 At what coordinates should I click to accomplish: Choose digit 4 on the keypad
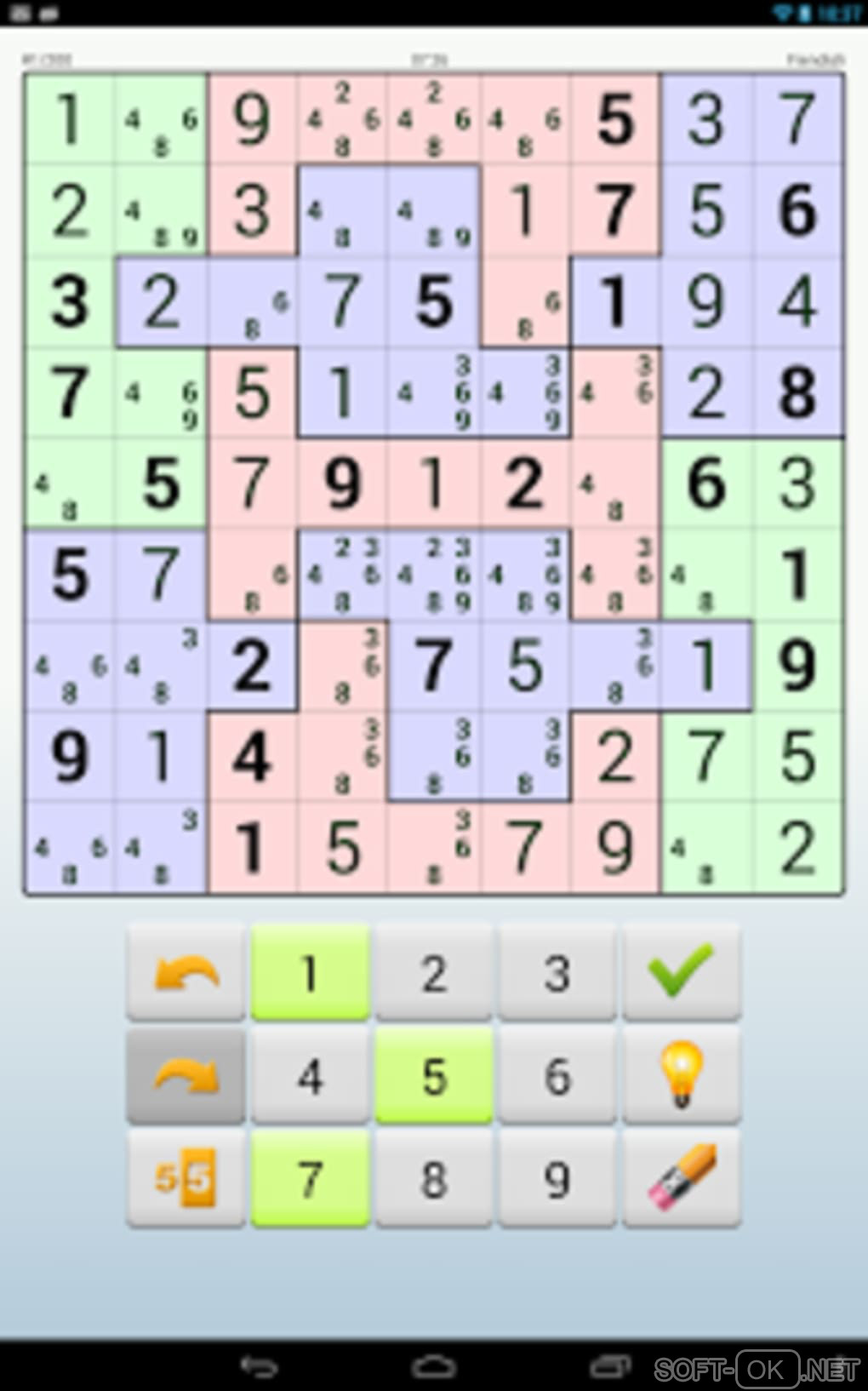point(310,1076)
